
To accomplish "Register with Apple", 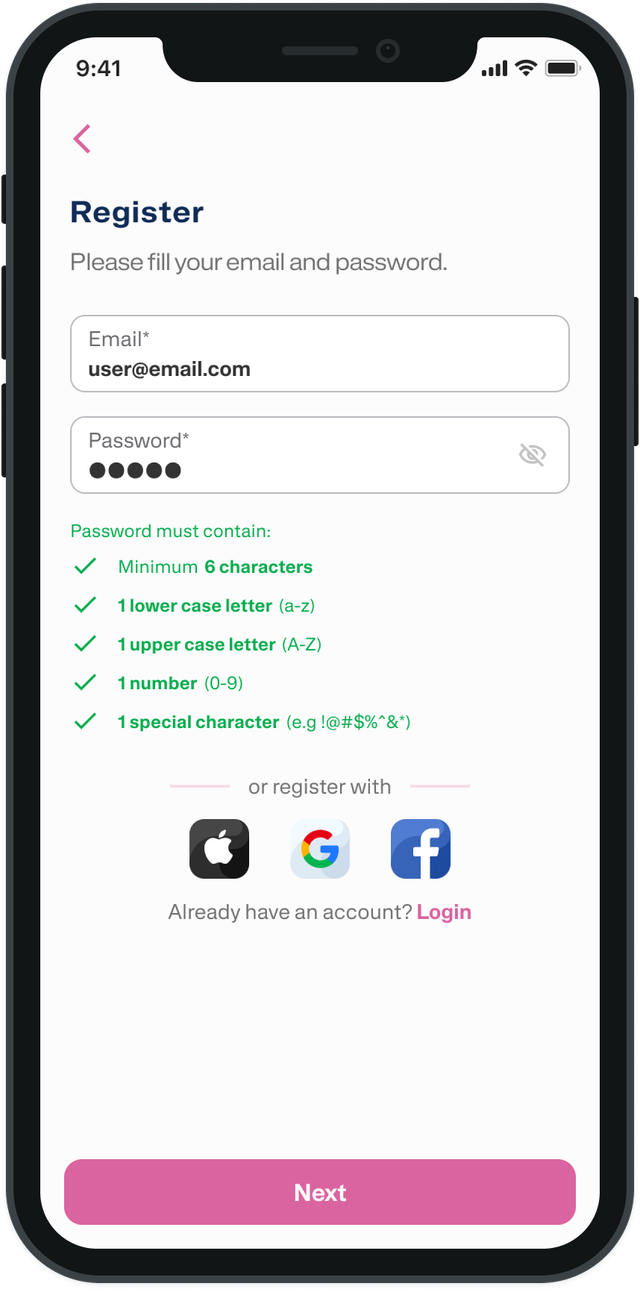I will [219, 849].
